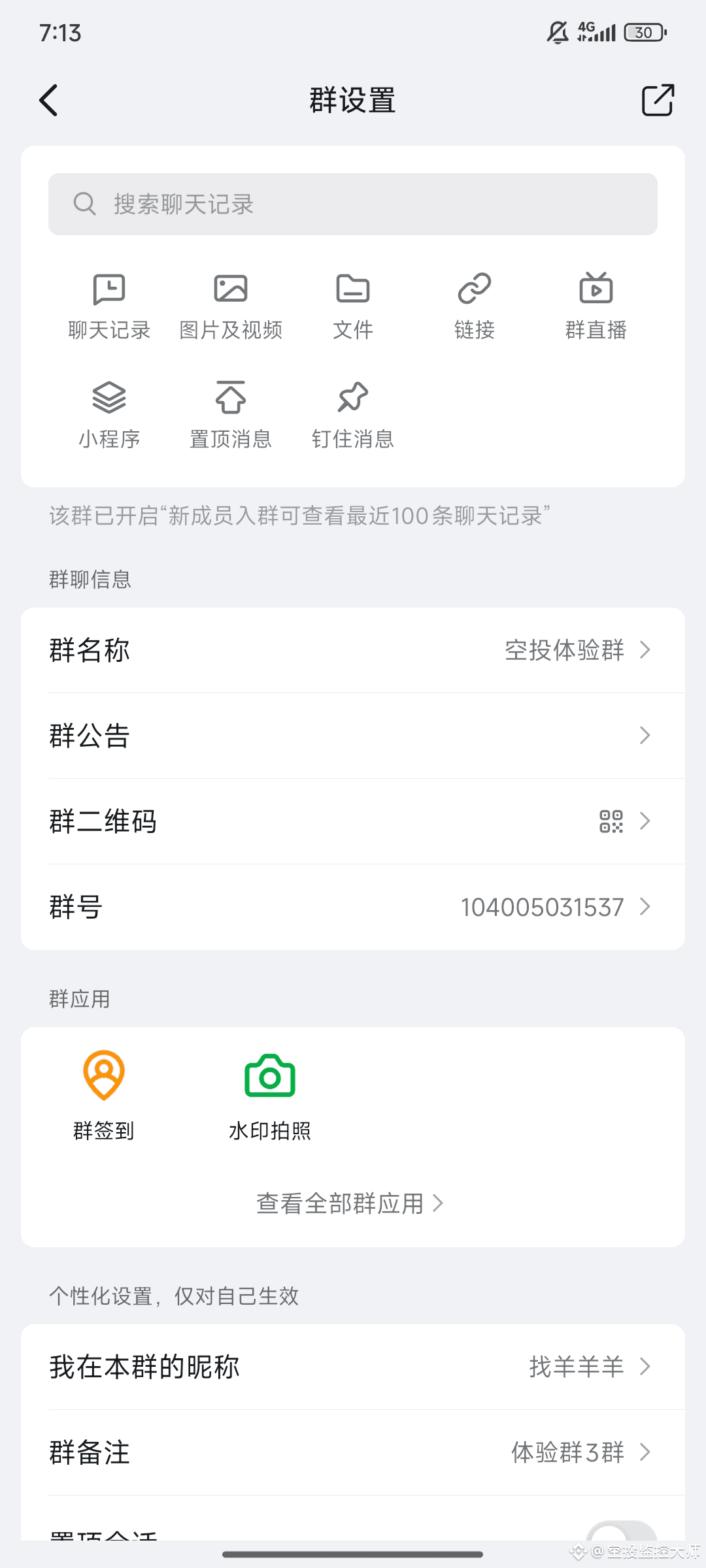Tap the share icon in top bar
Screen dimensions: 706x1568
pyautogui.click(x=658, y=100)
